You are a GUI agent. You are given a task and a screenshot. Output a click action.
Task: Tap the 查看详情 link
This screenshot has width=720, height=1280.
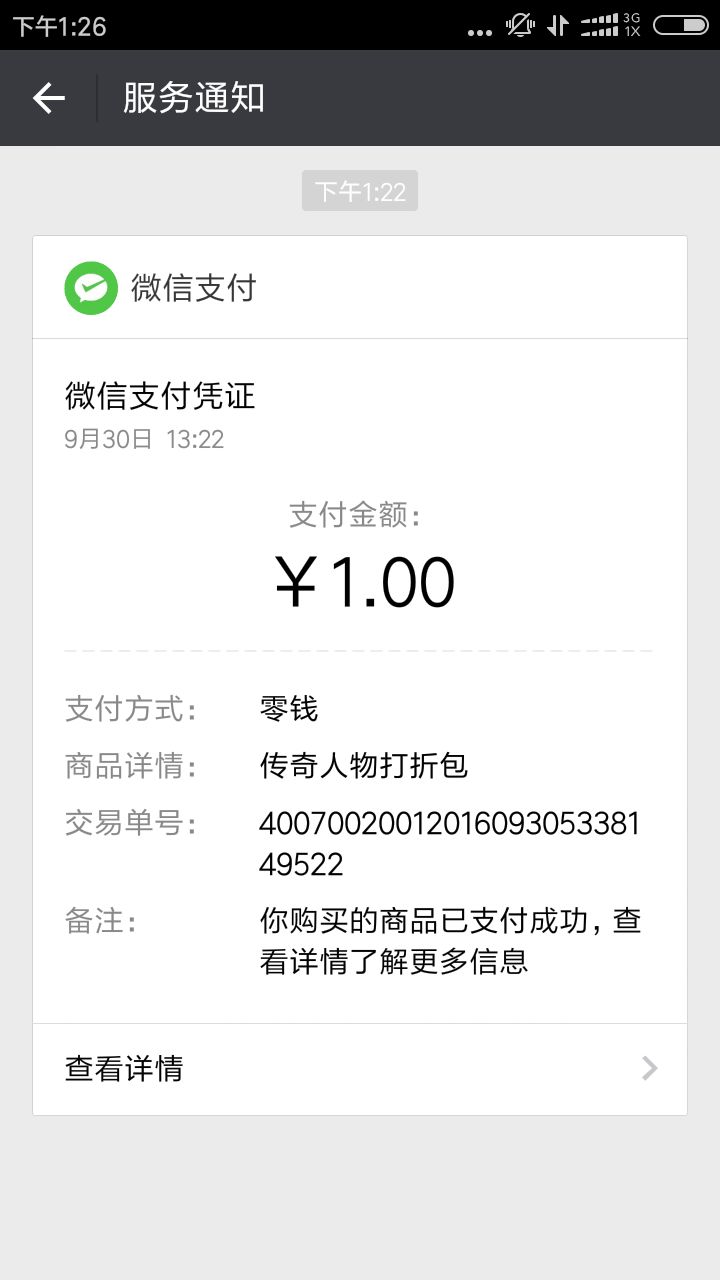(123, 1068)
